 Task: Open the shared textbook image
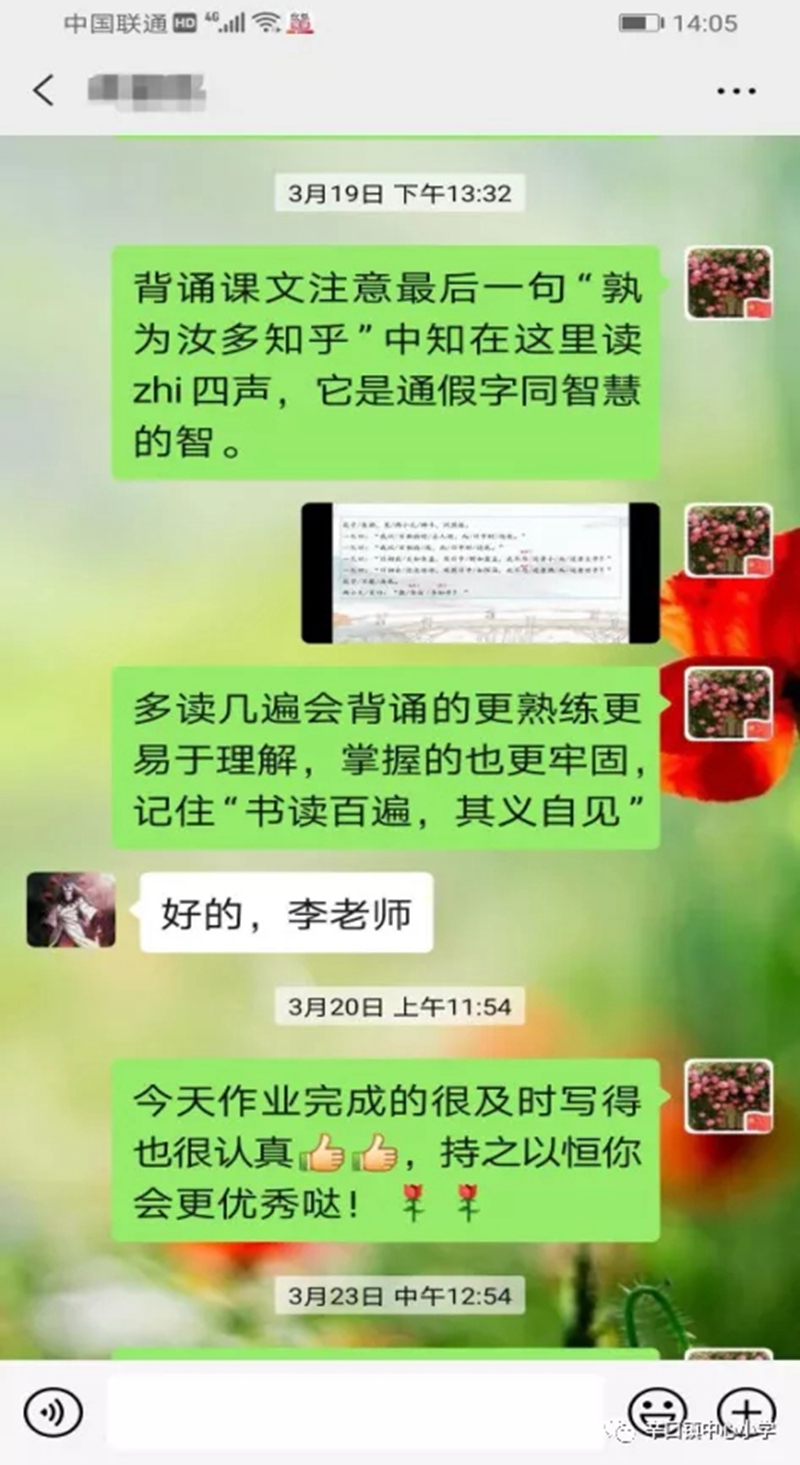(x=480, y=572)
